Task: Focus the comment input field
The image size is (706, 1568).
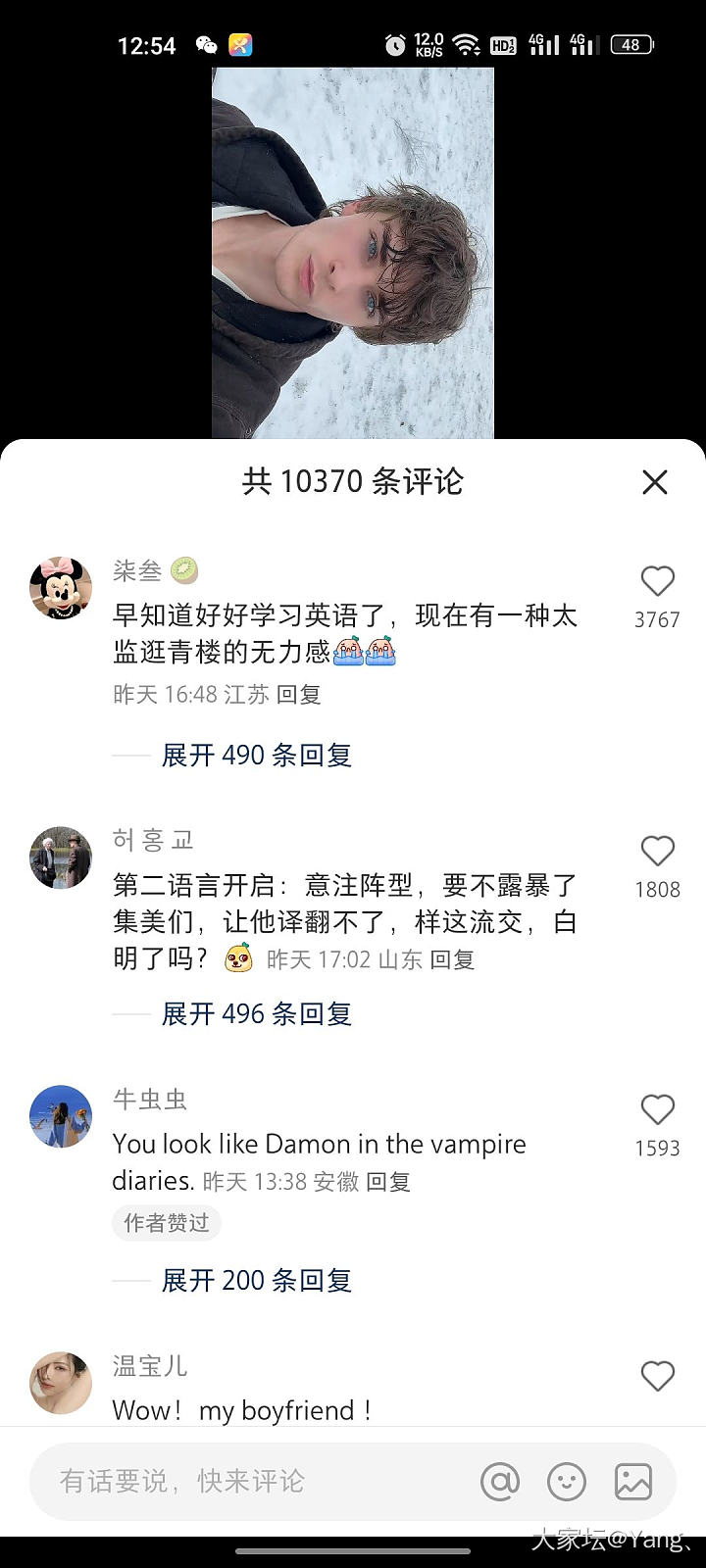Action: (245, 1481)
